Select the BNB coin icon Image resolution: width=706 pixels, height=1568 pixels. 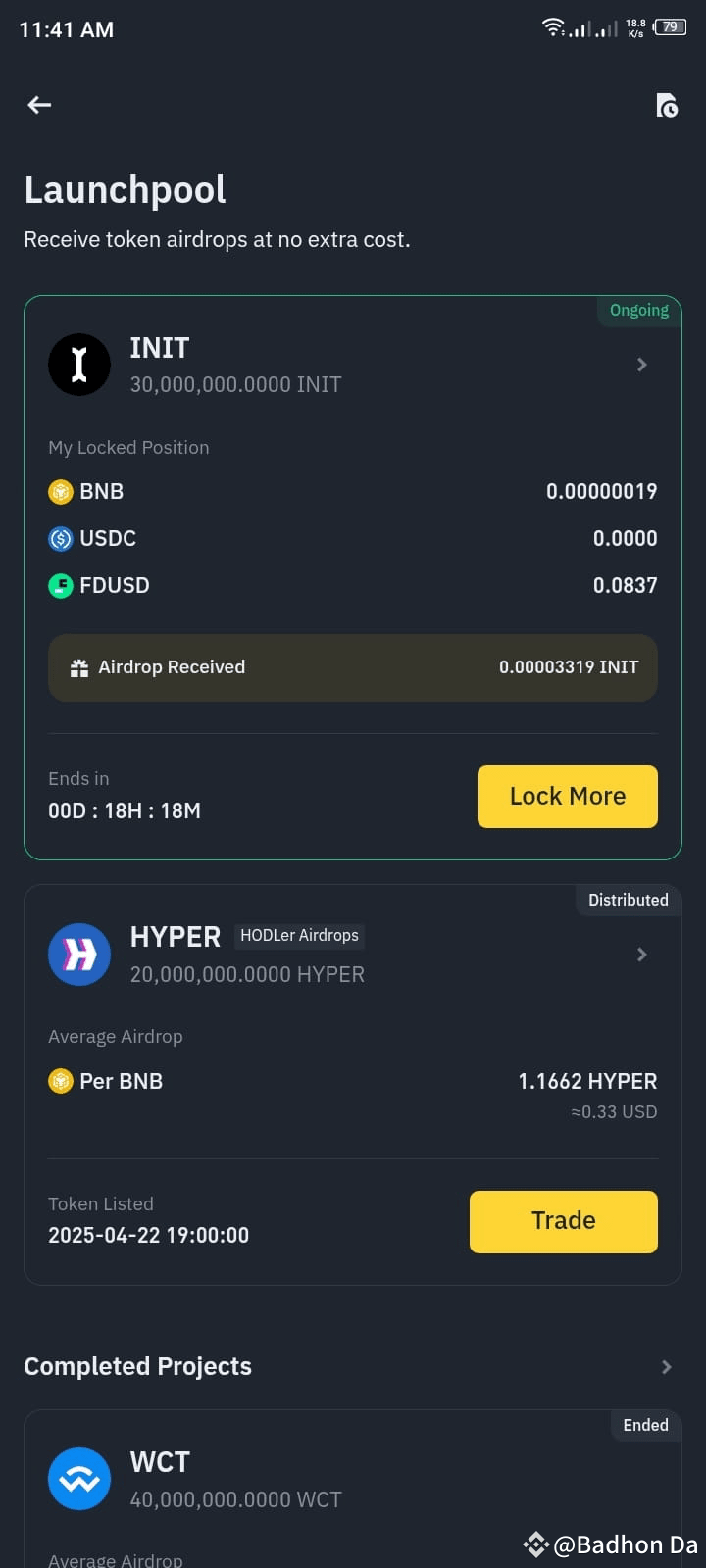[60, 491]
